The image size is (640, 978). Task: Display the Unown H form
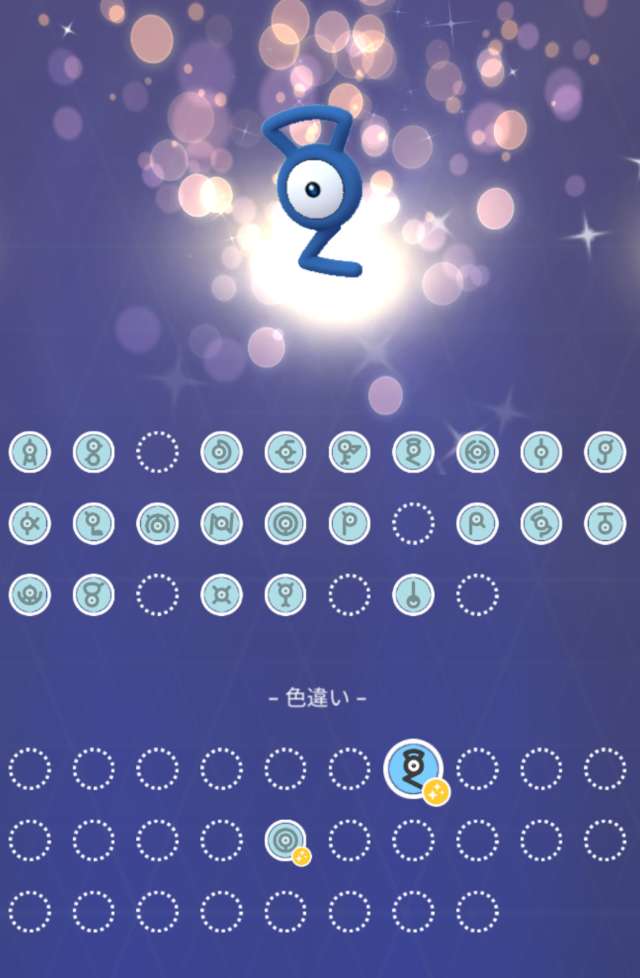coord(478,452)
